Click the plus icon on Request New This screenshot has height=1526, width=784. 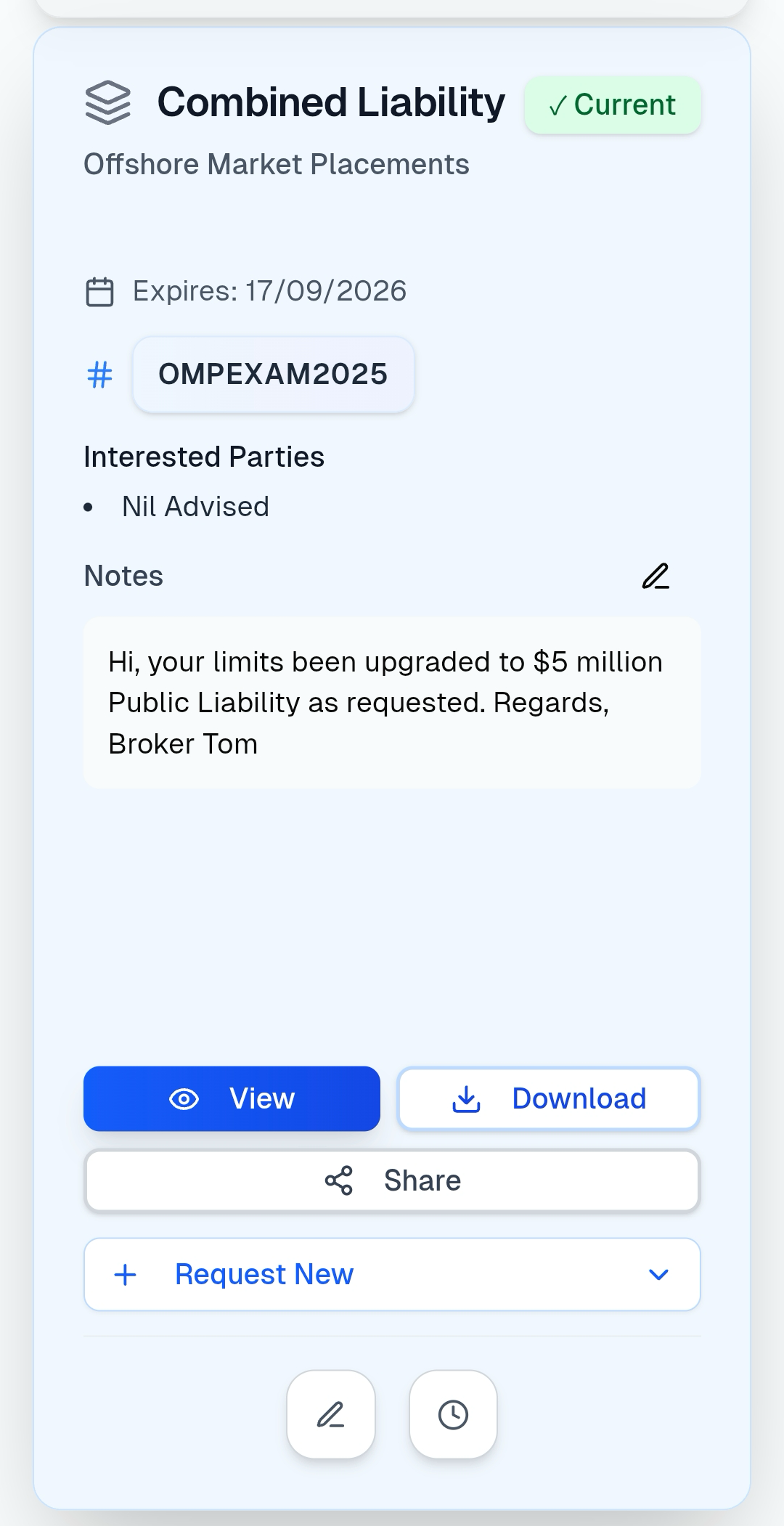point(125,1274)
